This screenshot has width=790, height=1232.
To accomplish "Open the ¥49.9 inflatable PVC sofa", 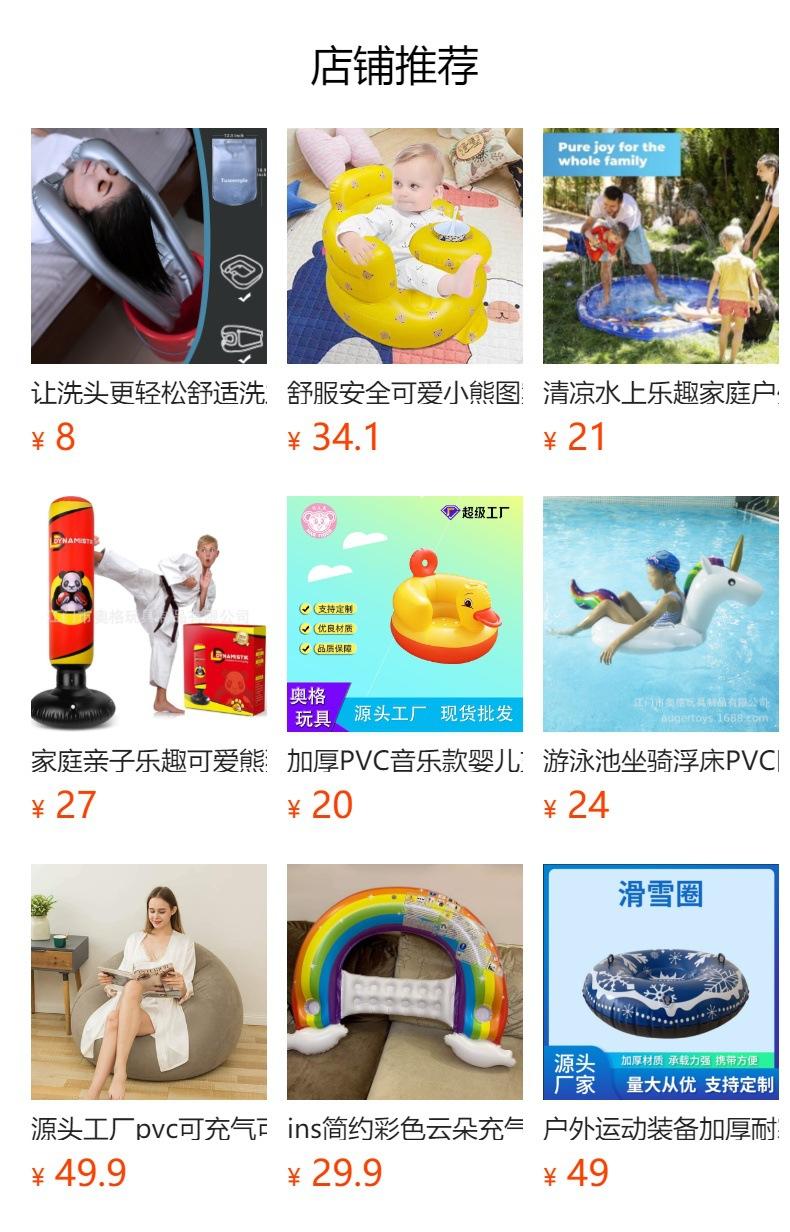I will [x=149, y=982].
